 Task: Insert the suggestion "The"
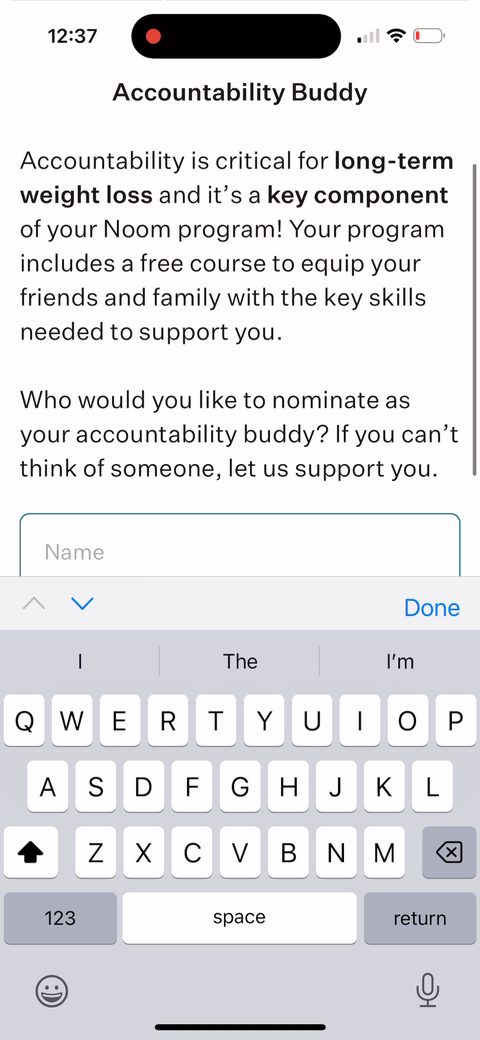pyautogui.click(x=240, y=661)
